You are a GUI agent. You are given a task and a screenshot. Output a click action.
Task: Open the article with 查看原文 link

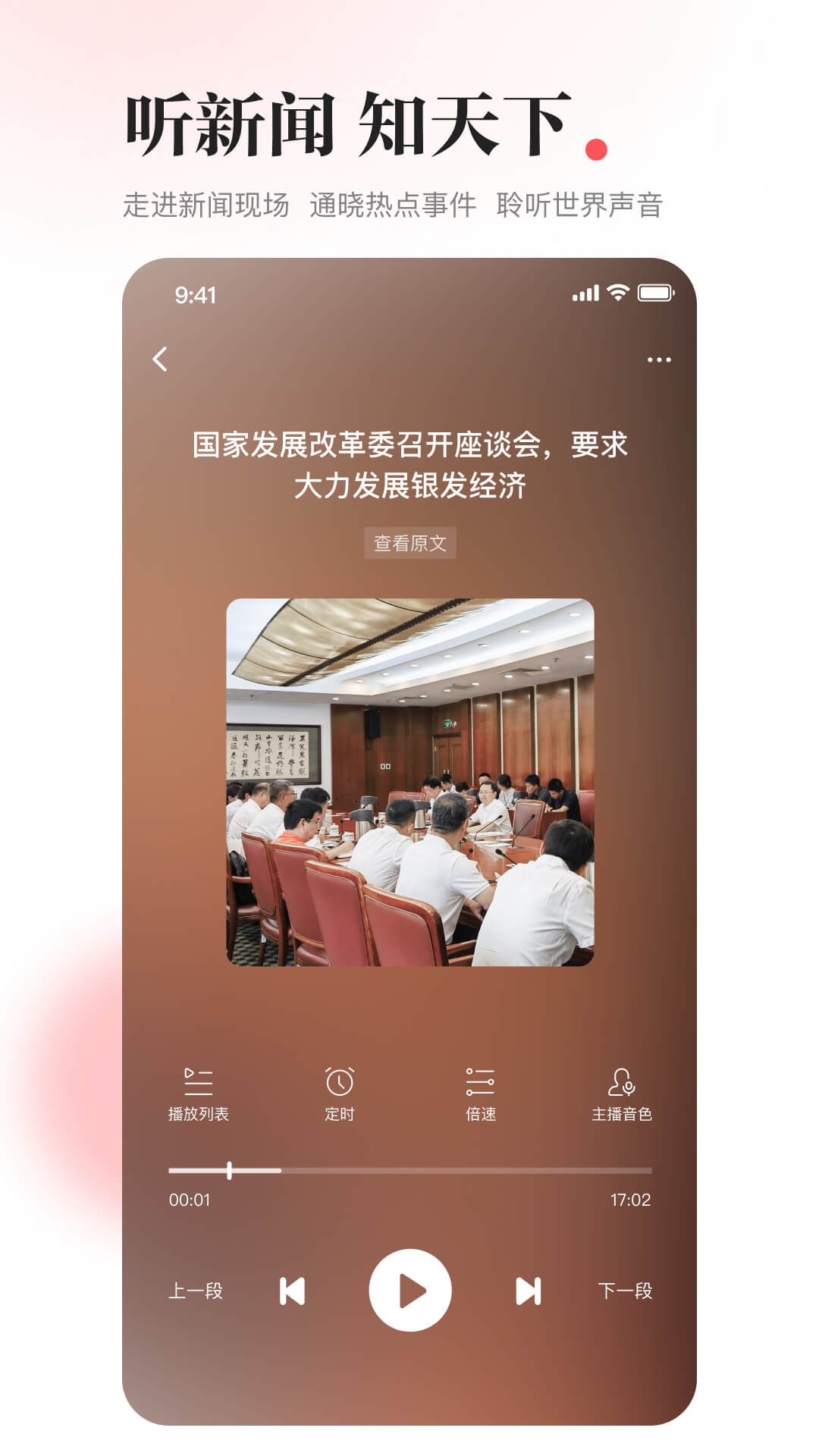(409, 542)
